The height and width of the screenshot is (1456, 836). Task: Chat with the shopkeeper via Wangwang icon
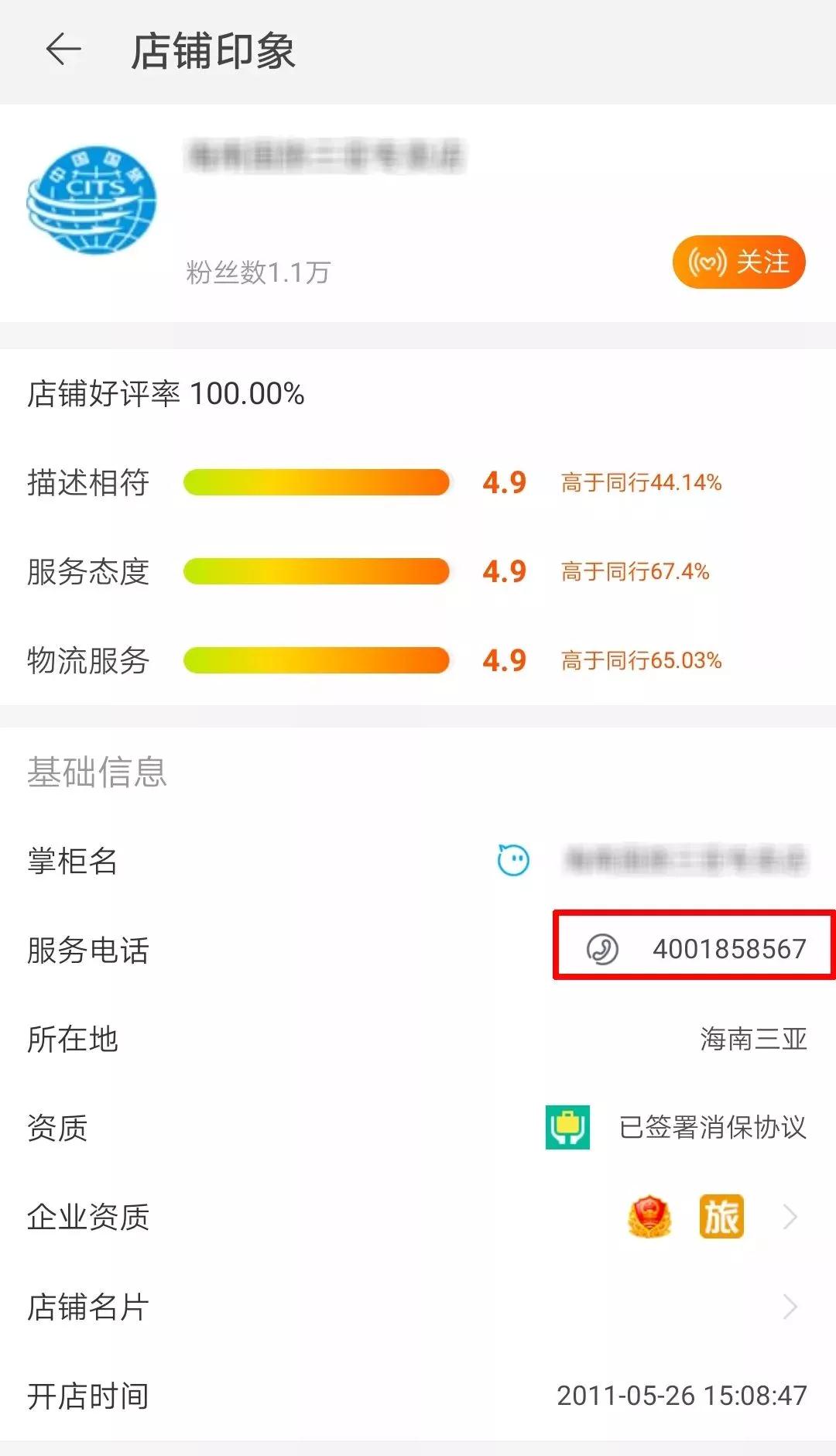pyautogui.click(x=513, y=860)
